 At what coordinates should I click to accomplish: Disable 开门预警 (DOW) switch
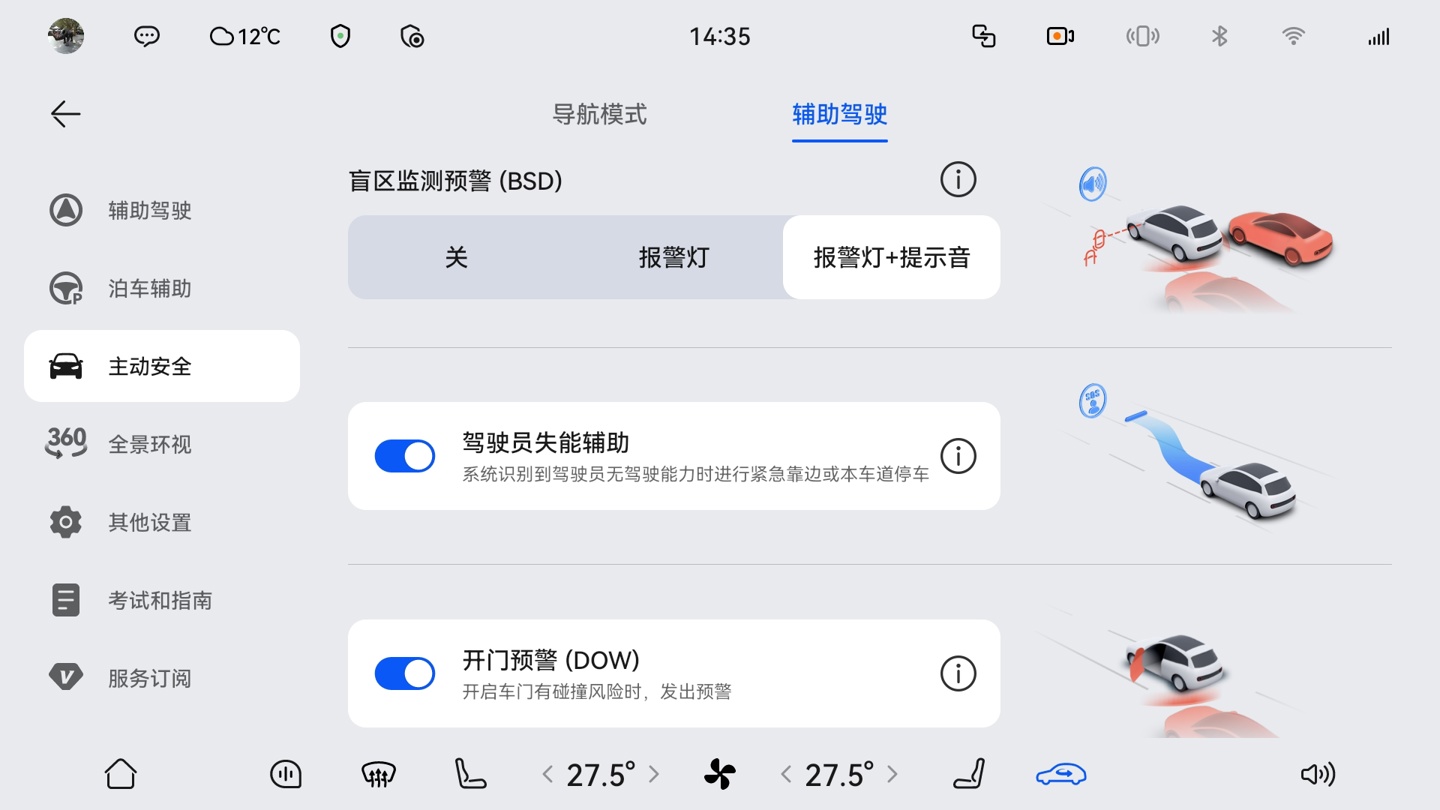pos(405,673)
